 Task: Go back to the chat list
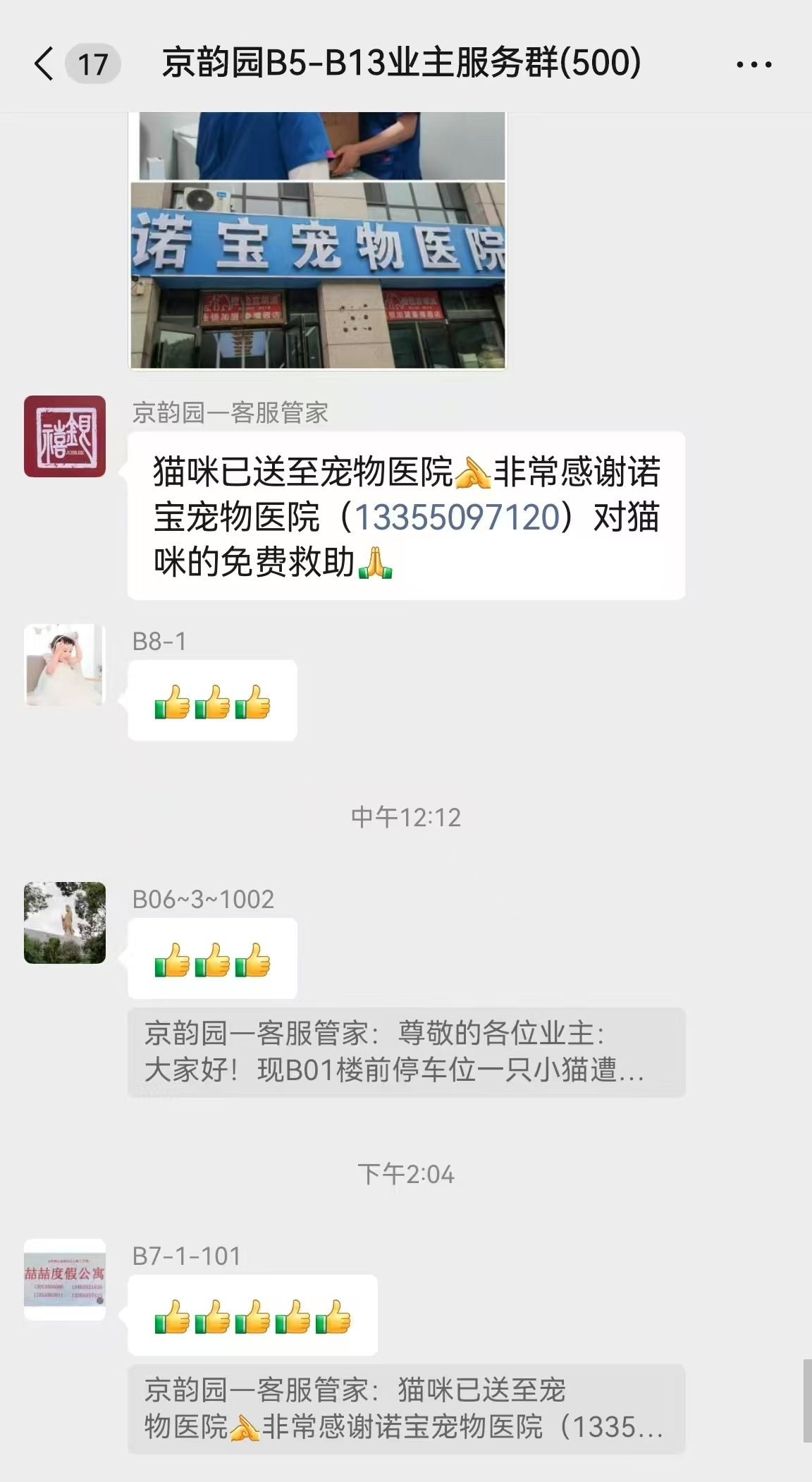[44, 64]
